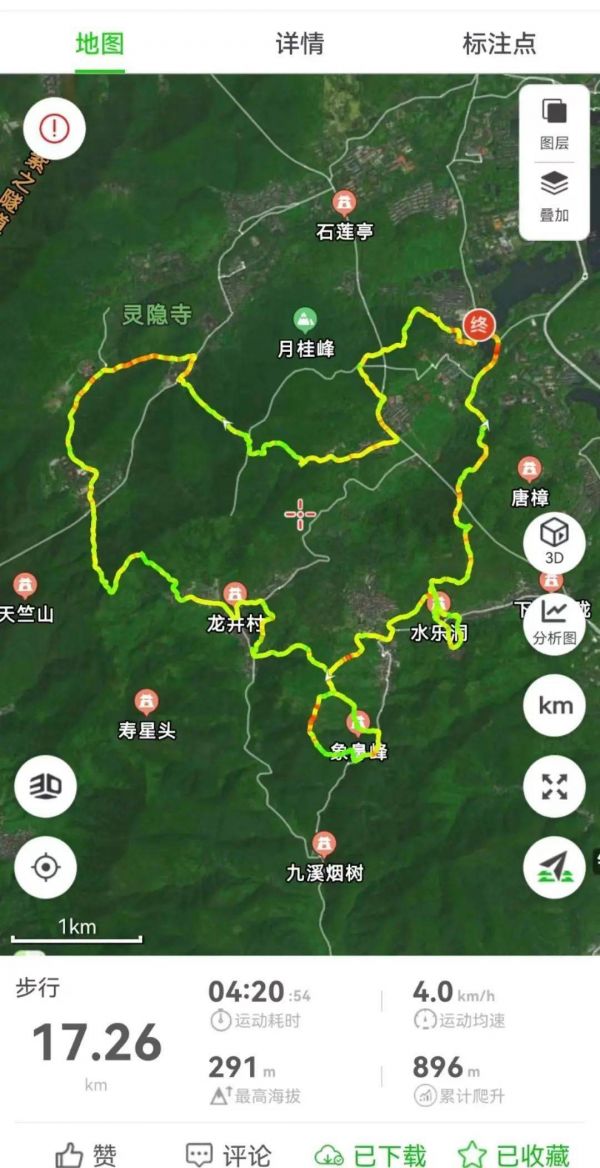Tap the red exclamation warning icon
The image size is (600, 1168).
pyautogui.click(x=54, y=129)
